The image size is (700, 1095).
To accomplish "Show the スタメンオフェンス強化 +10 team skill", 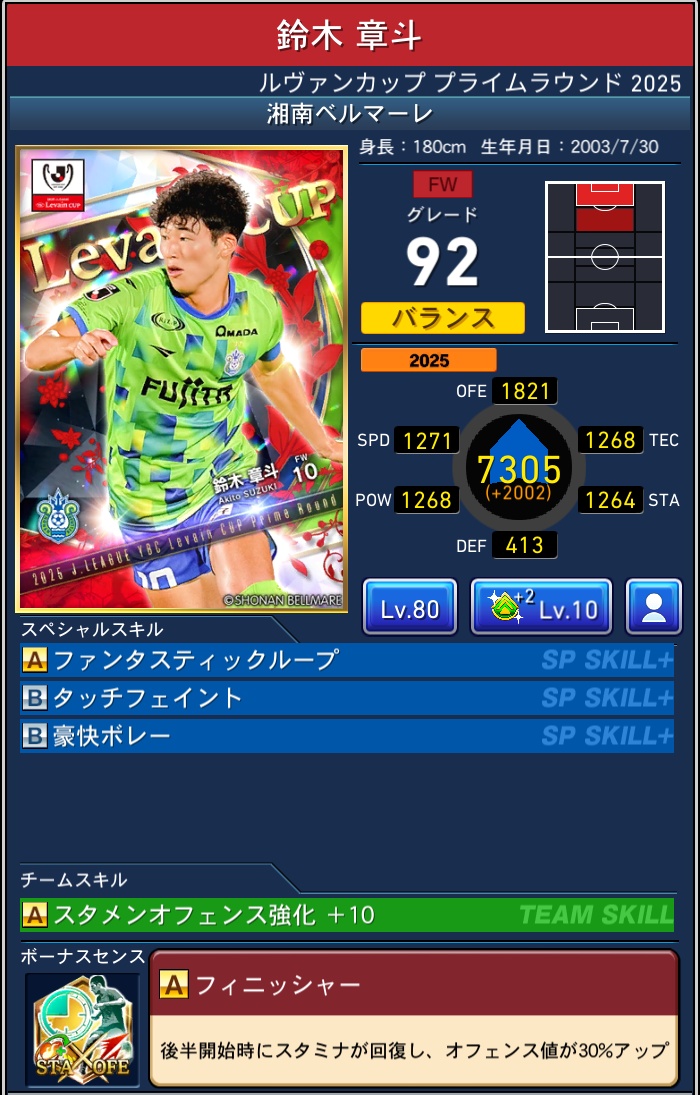I will click(x=347, y=914).
